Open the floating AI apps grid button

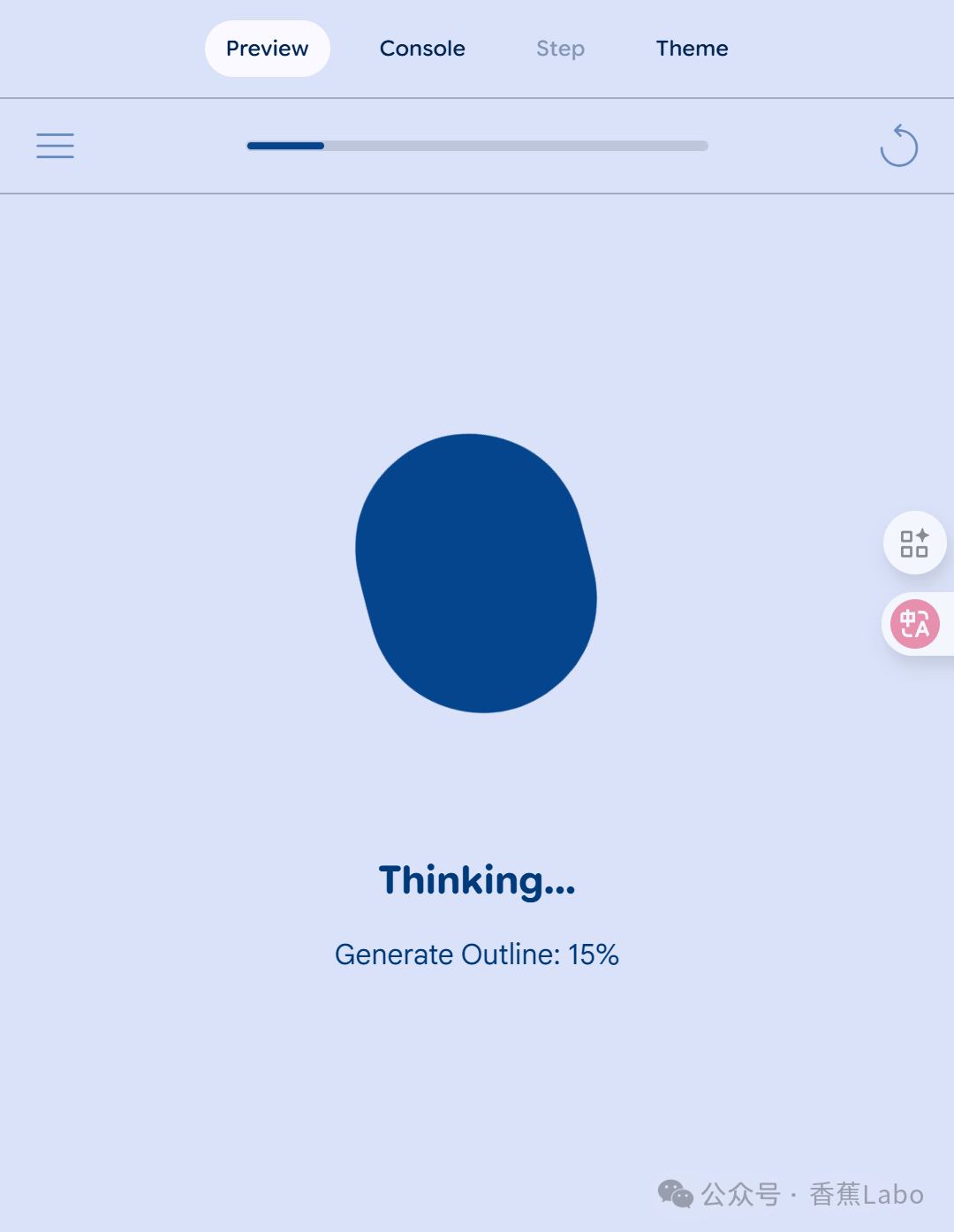(x=914, y=543)
